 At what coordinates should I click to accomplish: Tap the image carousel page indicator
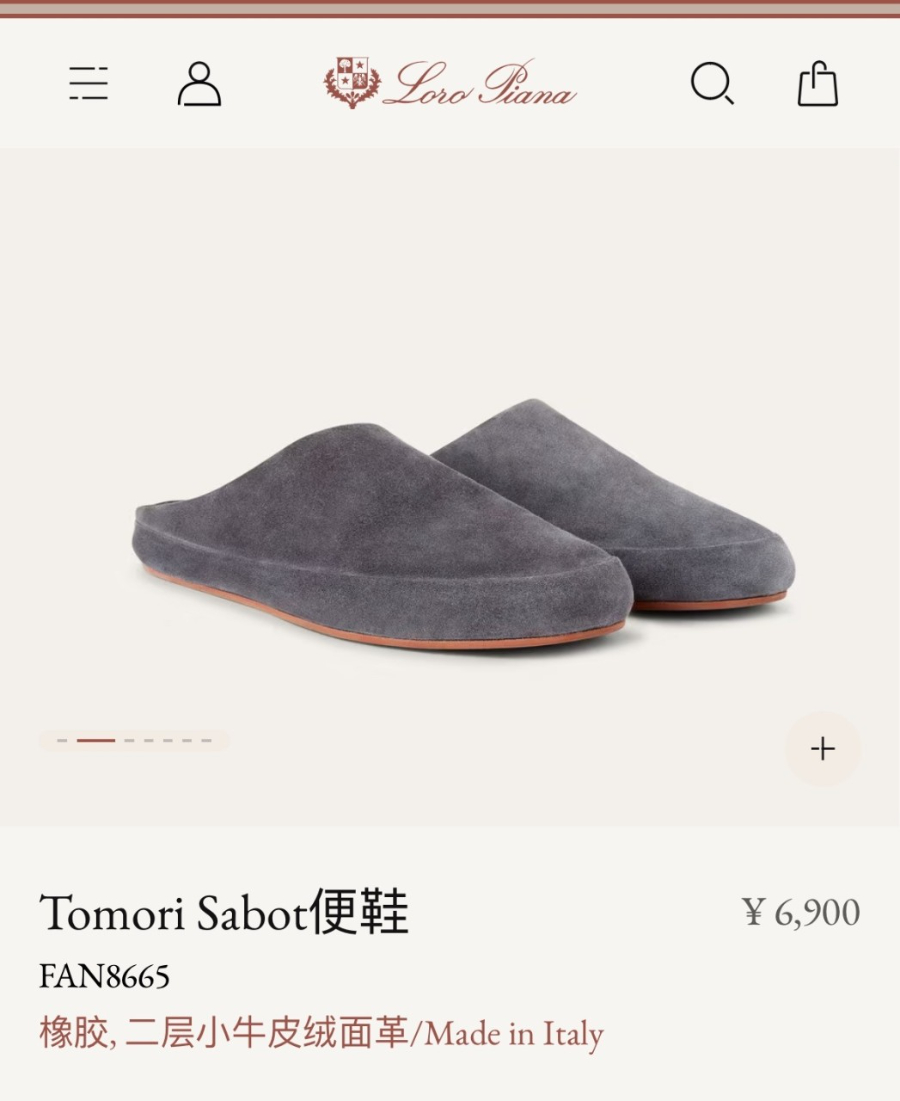(135, 741)
